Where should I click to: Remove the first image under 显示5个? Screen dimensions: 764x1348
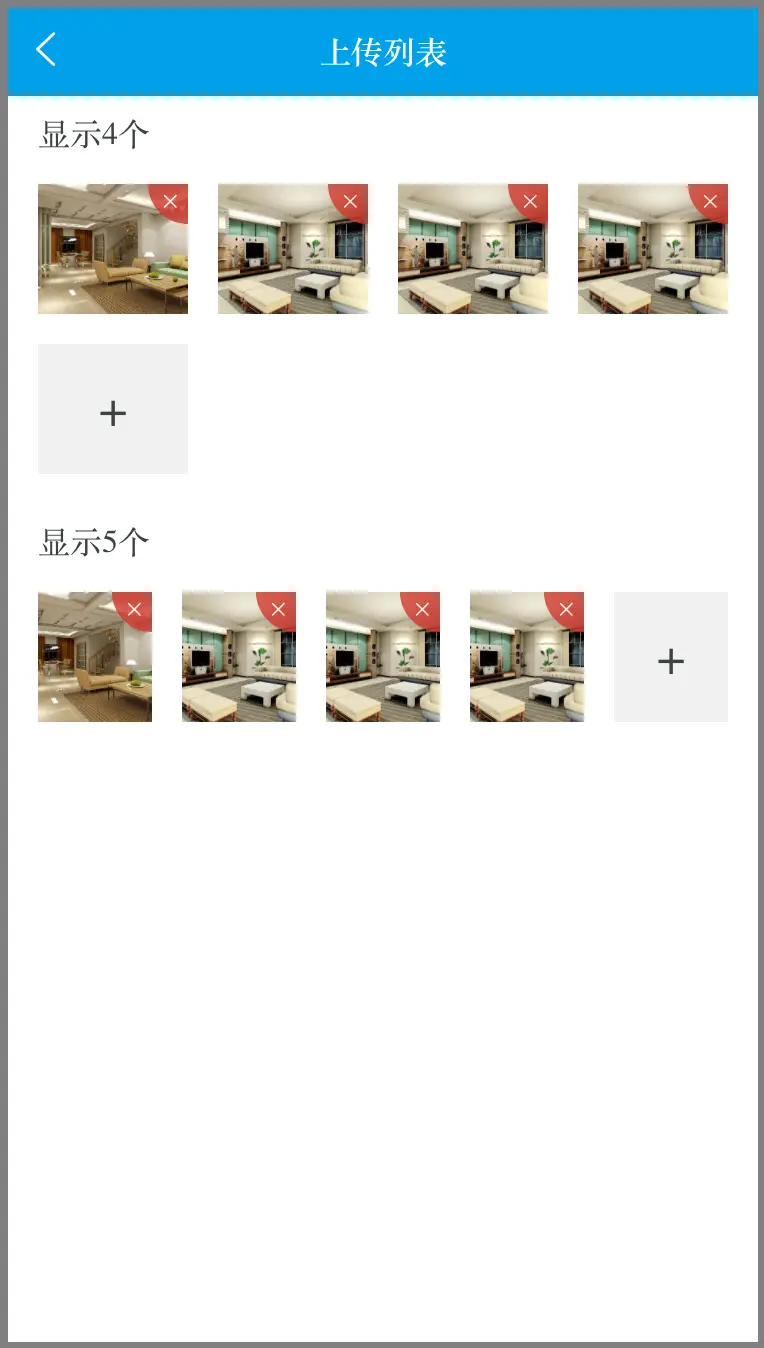click(x=135, y=609)
